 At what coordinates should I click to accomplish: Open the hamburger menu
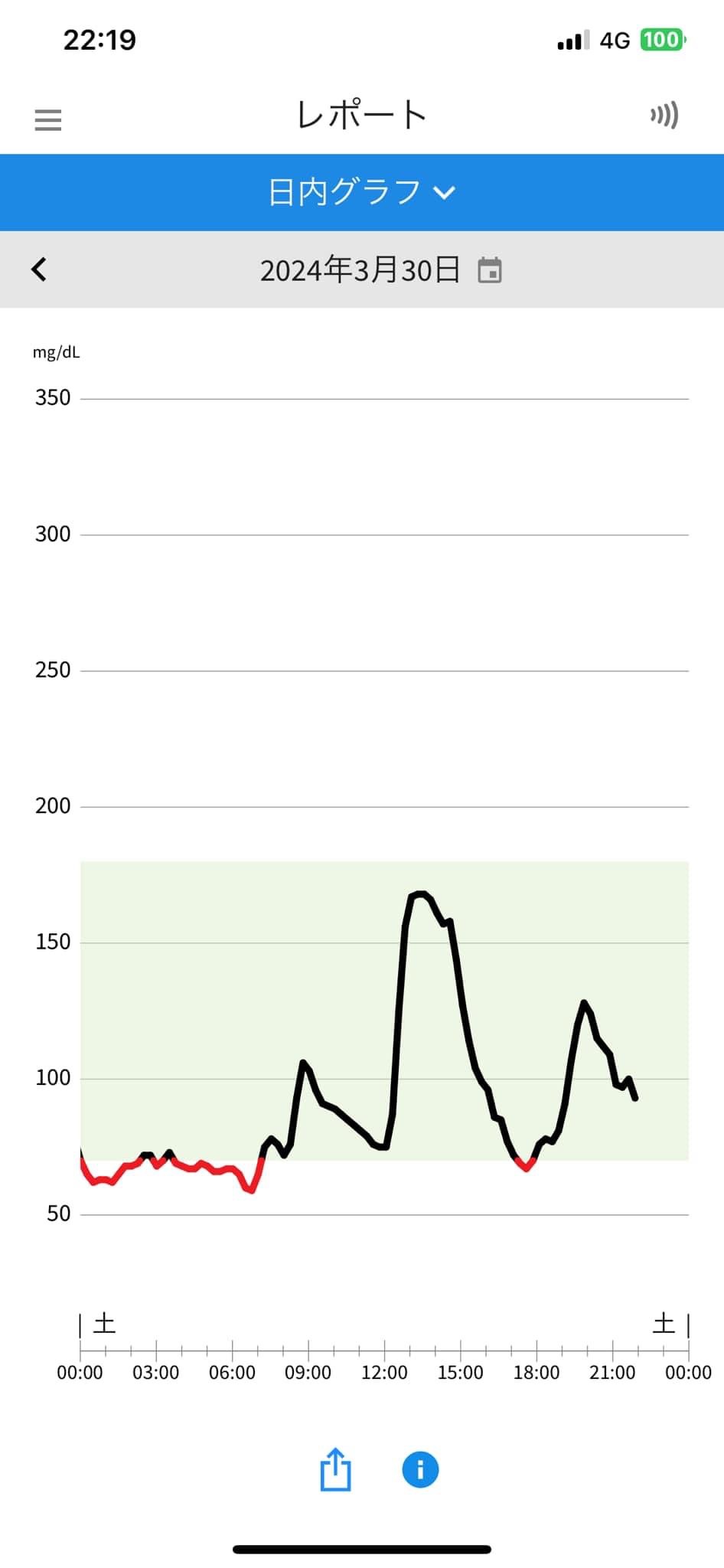[48, 120]
